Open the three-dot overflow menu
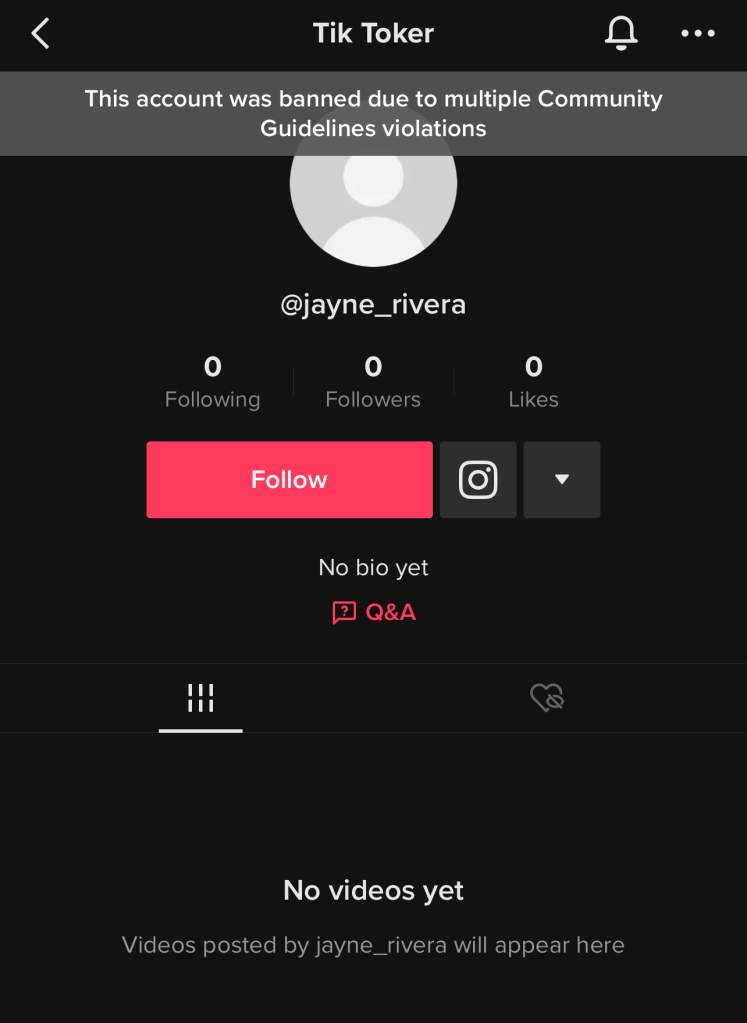This screenshot has width=747, height=1023. pos(698,34)
